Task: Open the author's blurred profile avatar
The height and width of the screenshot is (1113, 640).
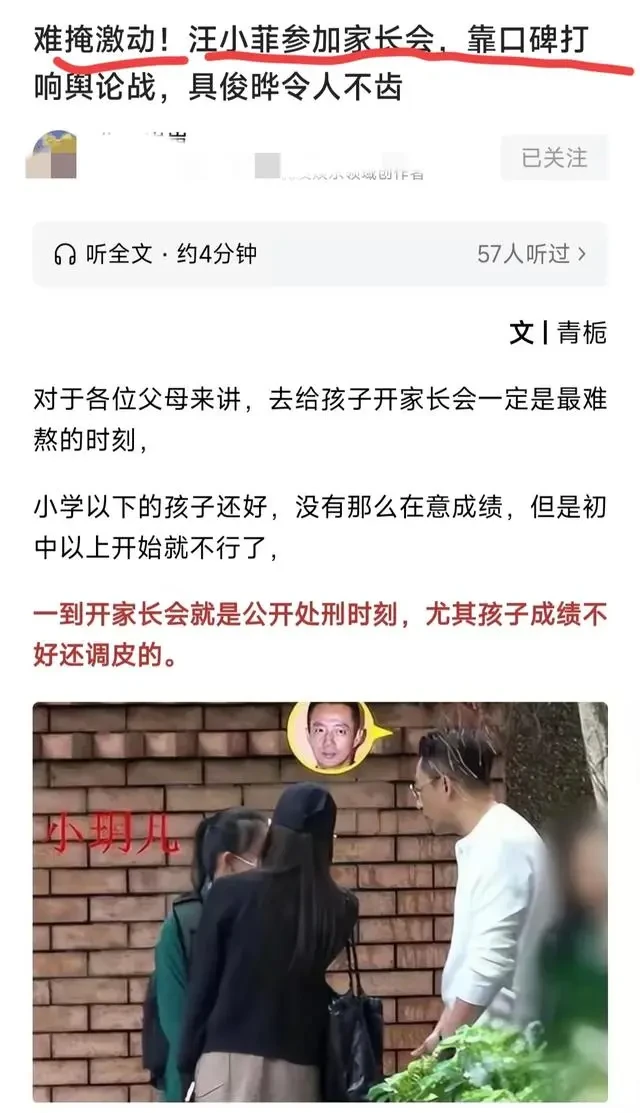Action: [55, 156]
